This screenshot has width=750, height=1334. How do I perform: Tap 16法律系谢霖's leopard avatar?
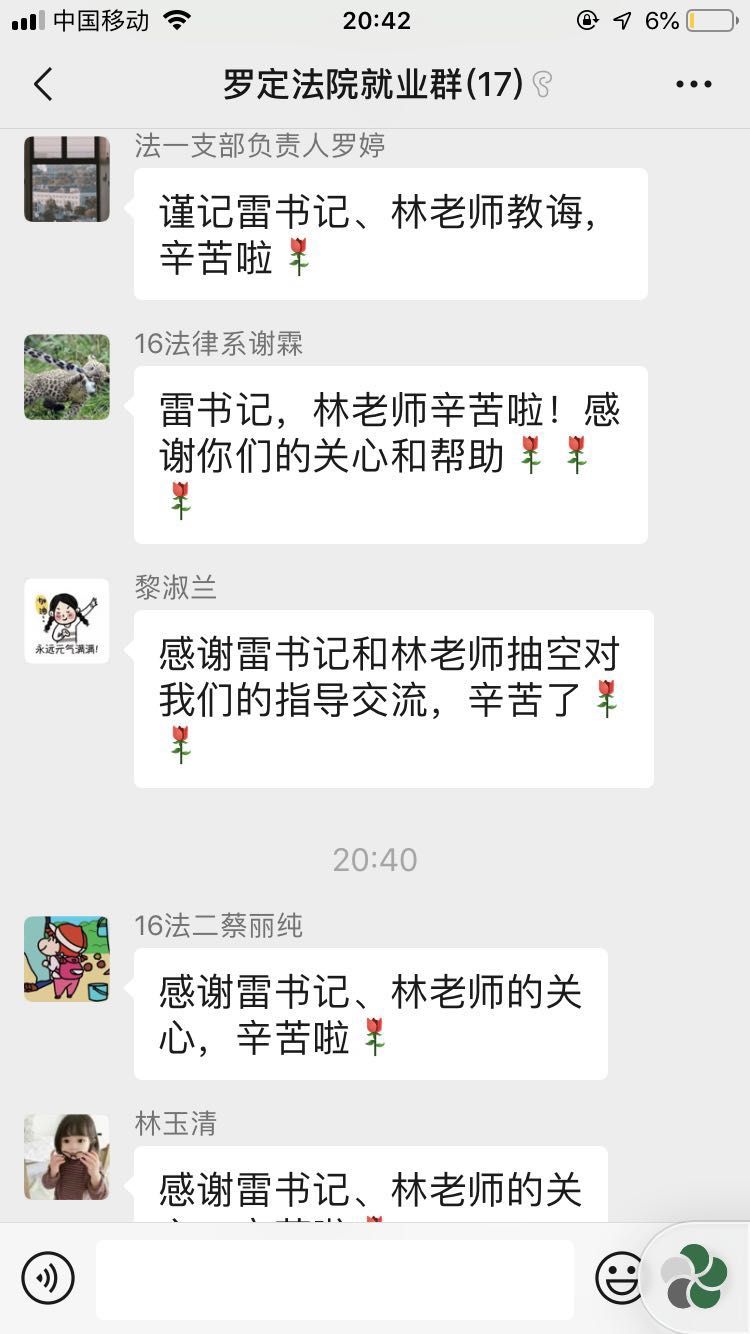tap(67, 377)
